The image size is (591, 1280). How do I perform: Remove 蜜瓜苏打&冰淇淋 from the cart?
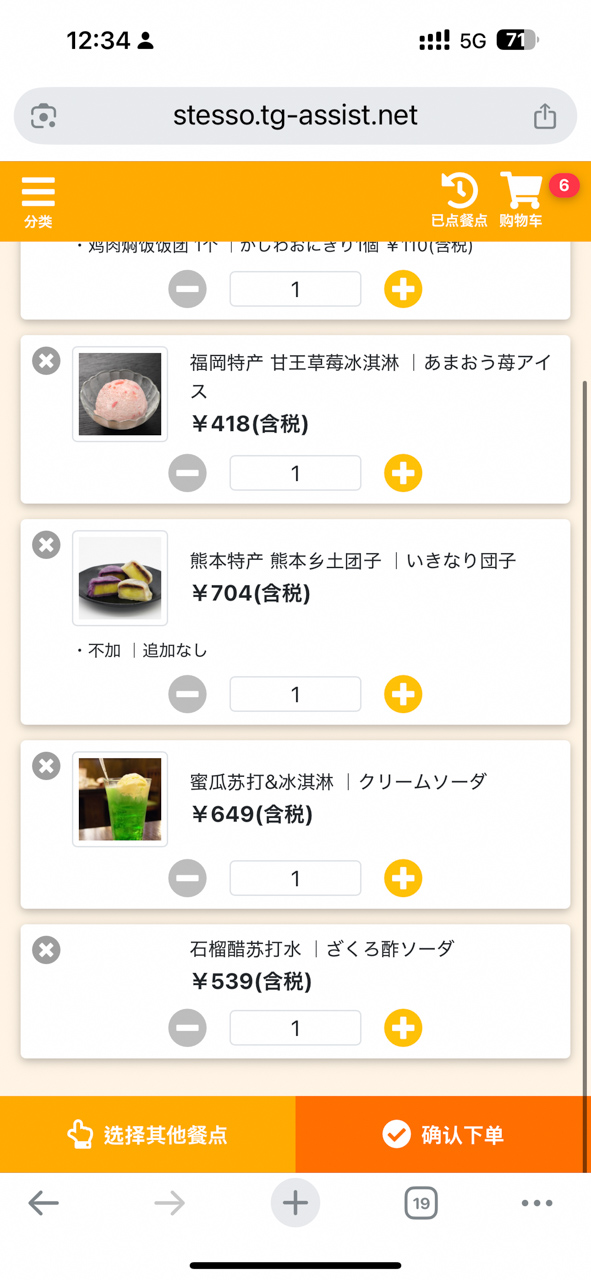point(46,766)
